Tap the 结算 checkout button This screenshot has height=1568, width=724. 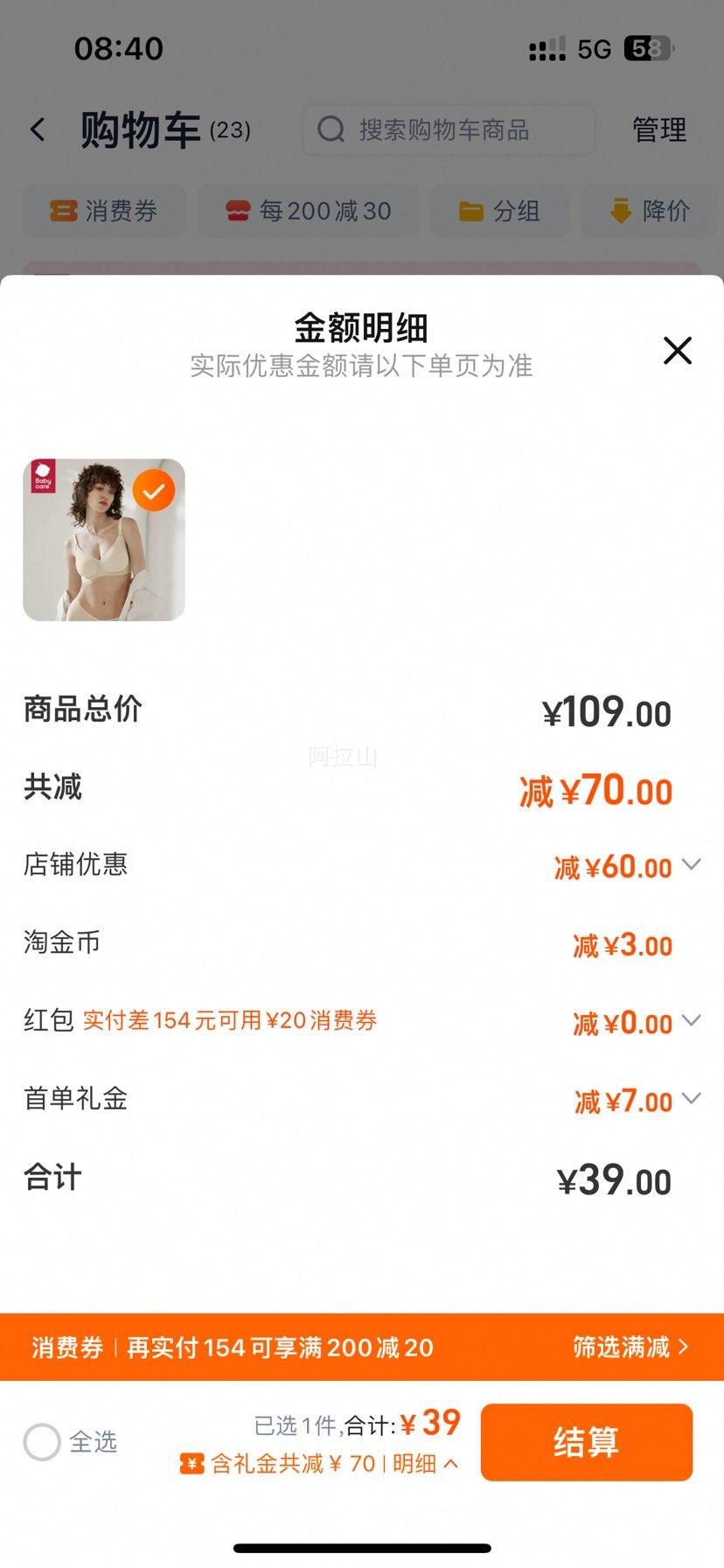[586, 1442]
